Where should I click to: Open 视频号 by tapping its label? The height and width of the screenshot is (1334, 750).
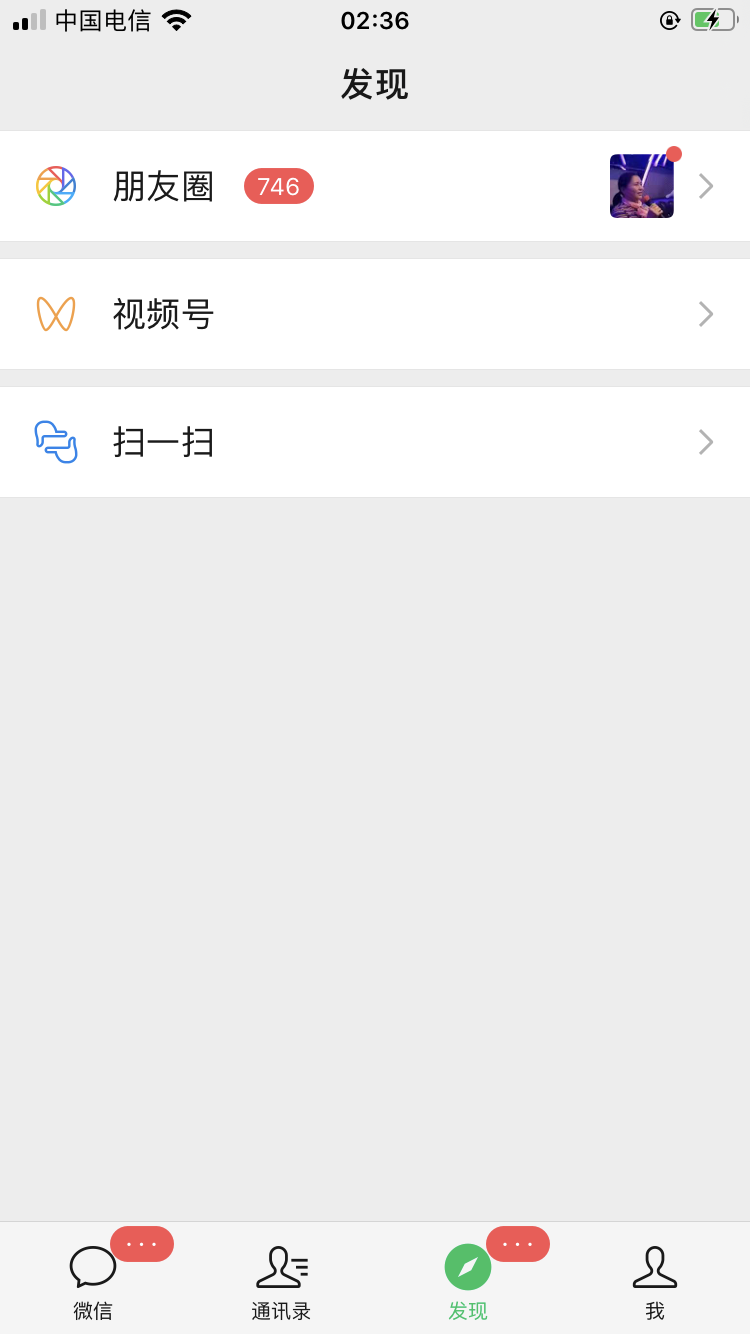163,314
